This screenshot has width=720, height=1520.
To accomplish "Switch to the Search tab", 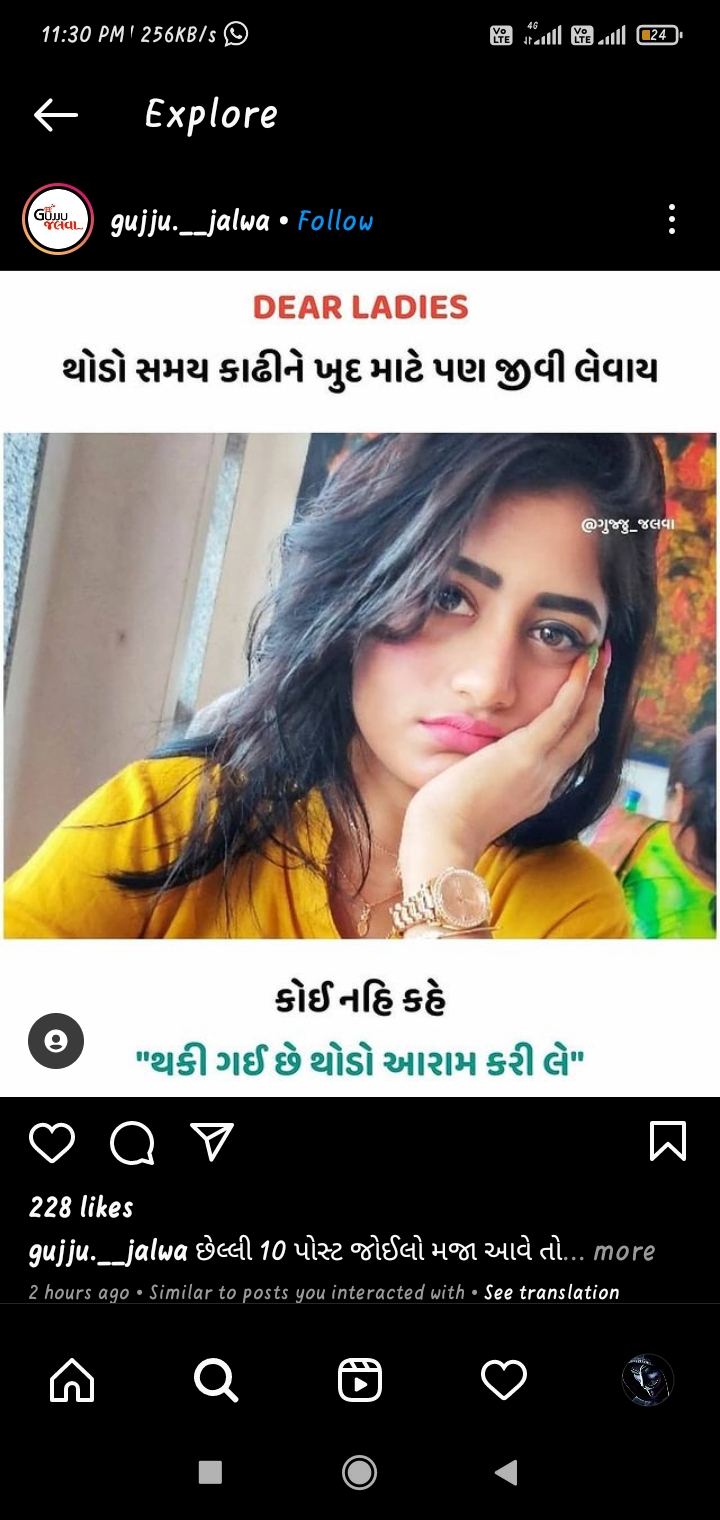I will click(x=216, y=1381).
